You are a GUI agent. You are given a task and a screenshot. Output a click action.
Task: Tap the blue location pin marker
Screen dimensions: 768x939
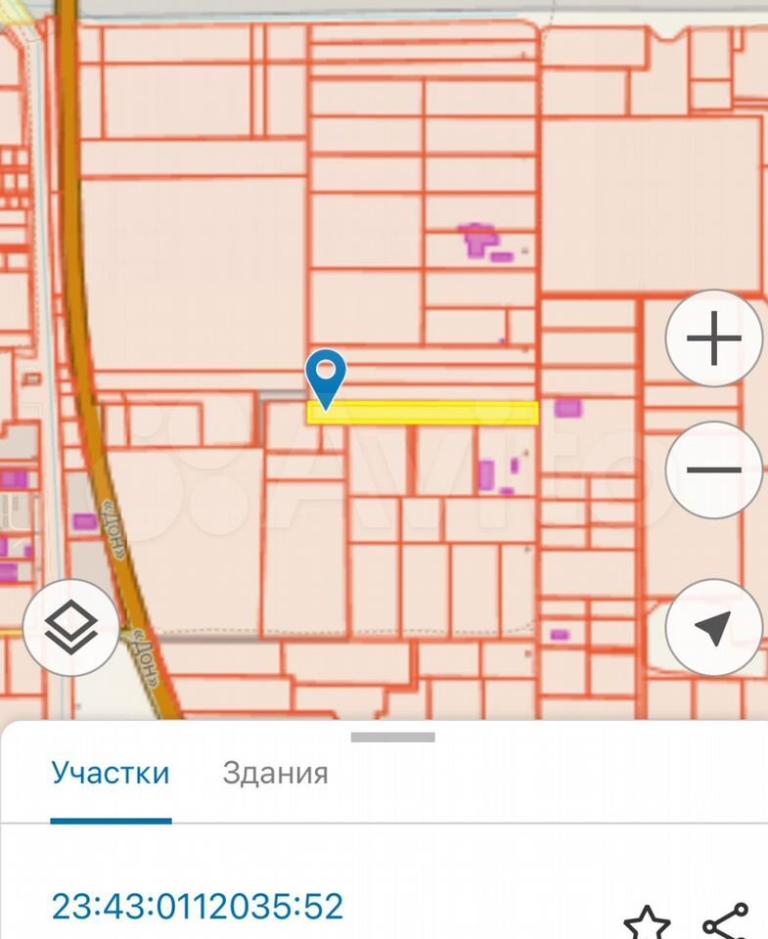325,377
